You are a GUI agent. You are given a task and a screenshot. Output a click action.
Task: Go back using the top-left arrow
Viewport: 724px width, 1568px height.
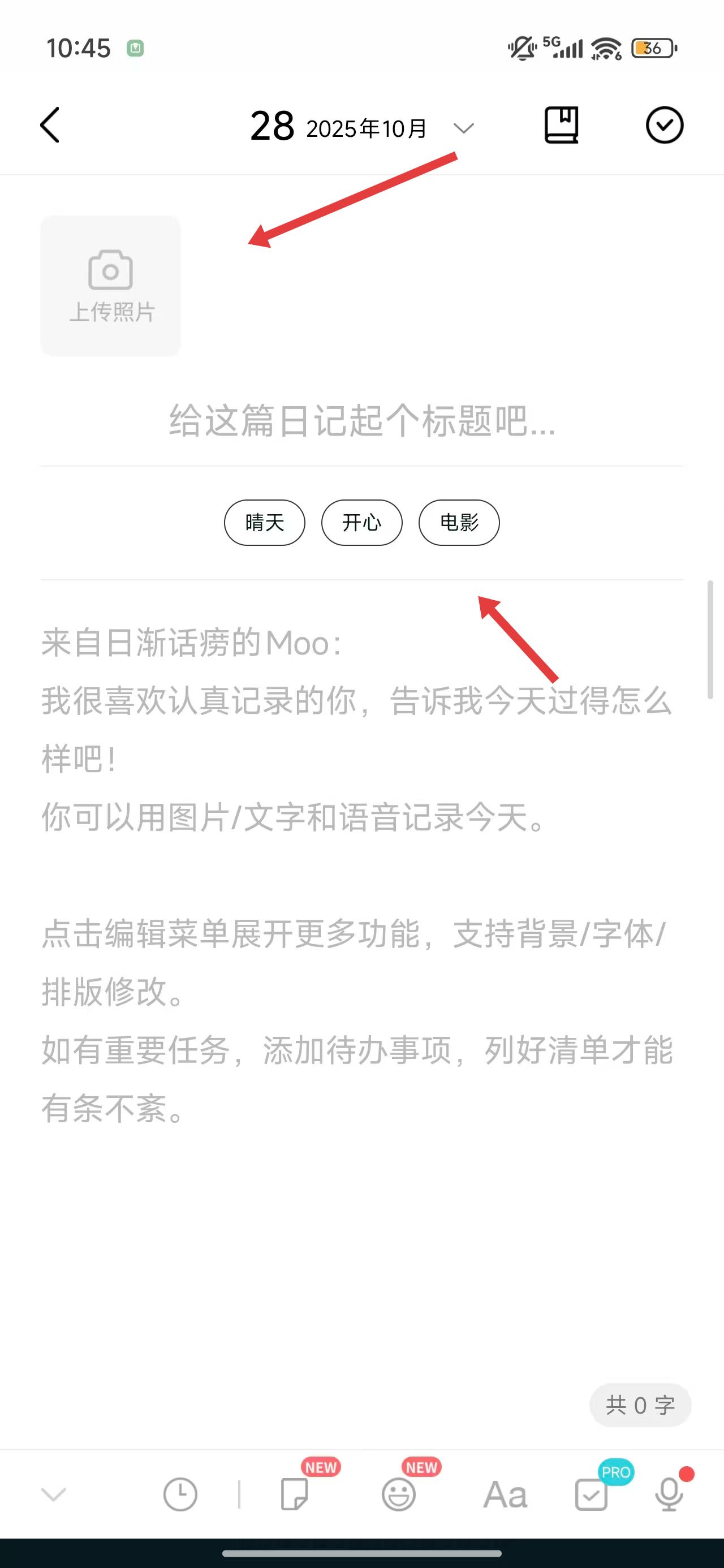click(50, 126)
